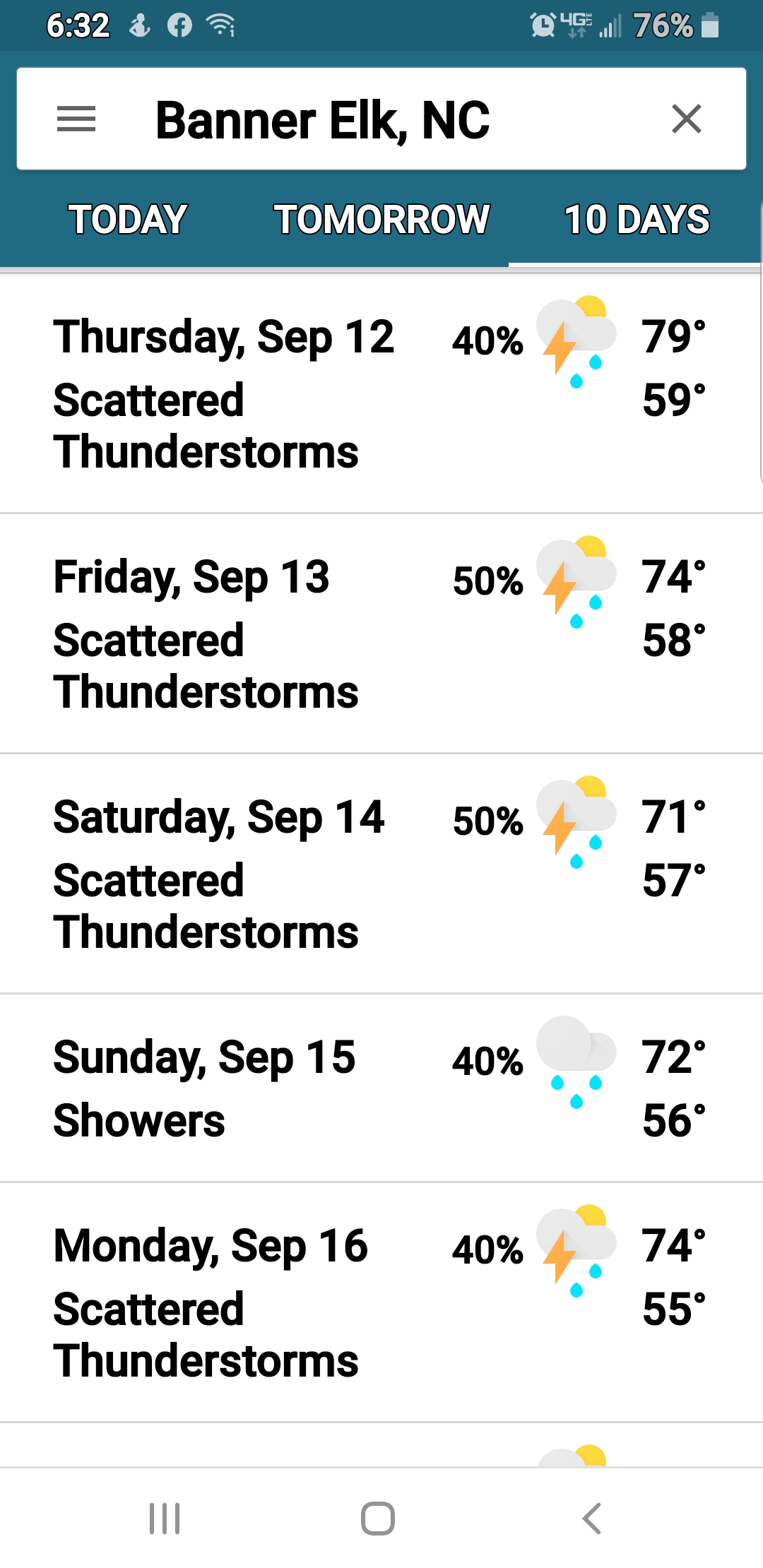Image resolution: width=763 pixels, height=1568 pixels.
Task: Go to the home screen
Action: [378, 1519]
